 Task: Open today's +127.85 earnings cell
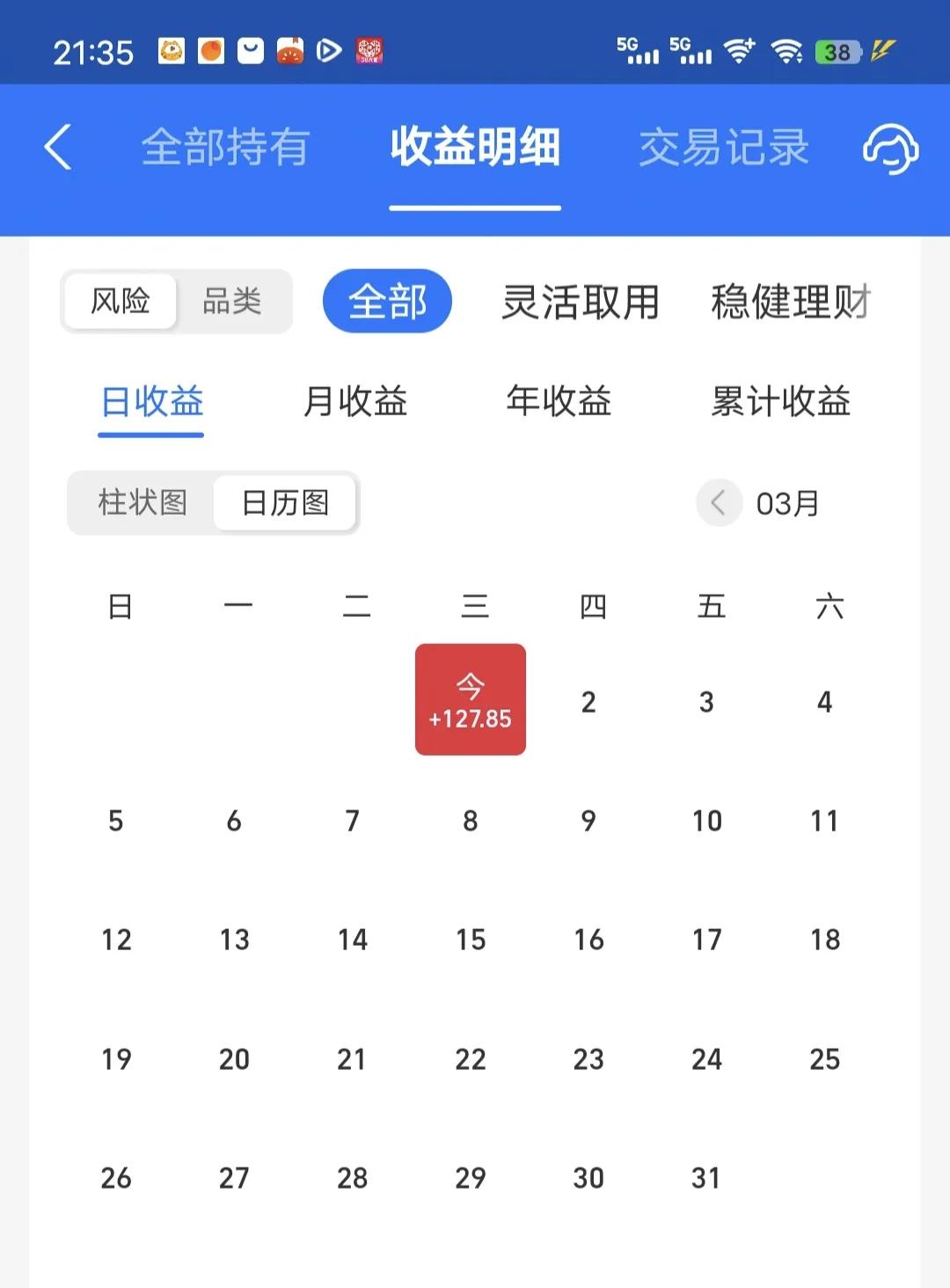(471, 699)
